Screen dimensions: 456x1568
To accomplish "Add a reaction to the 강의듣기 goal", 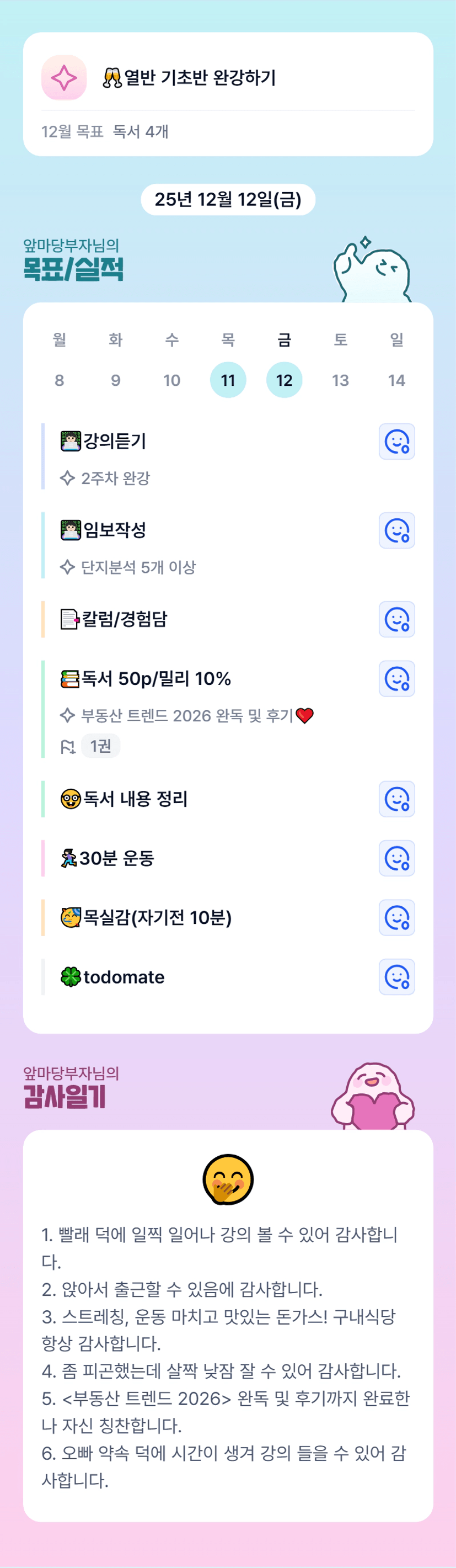I will (x=396, y=442).
